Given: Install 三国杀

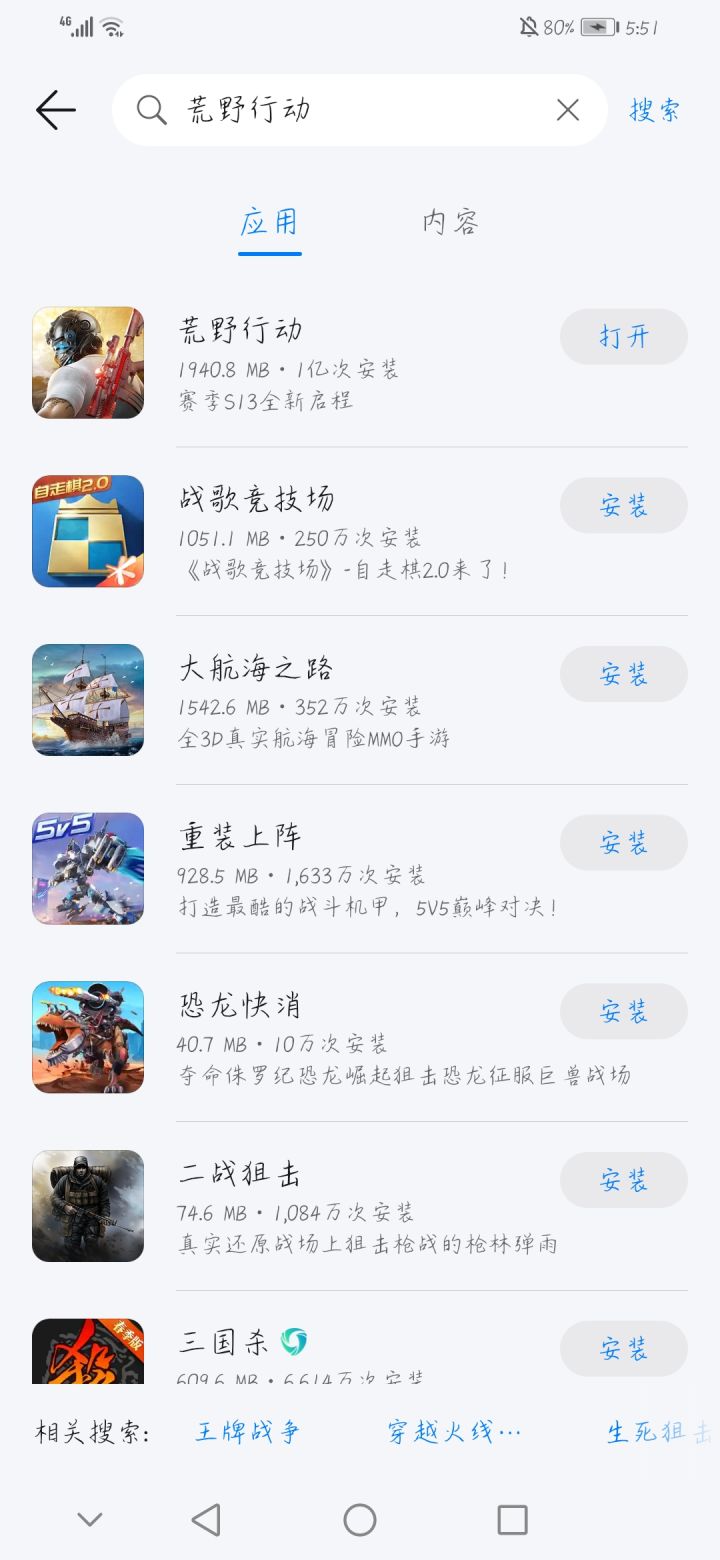Looking at the screenshot, I should tap(623, 1349).
